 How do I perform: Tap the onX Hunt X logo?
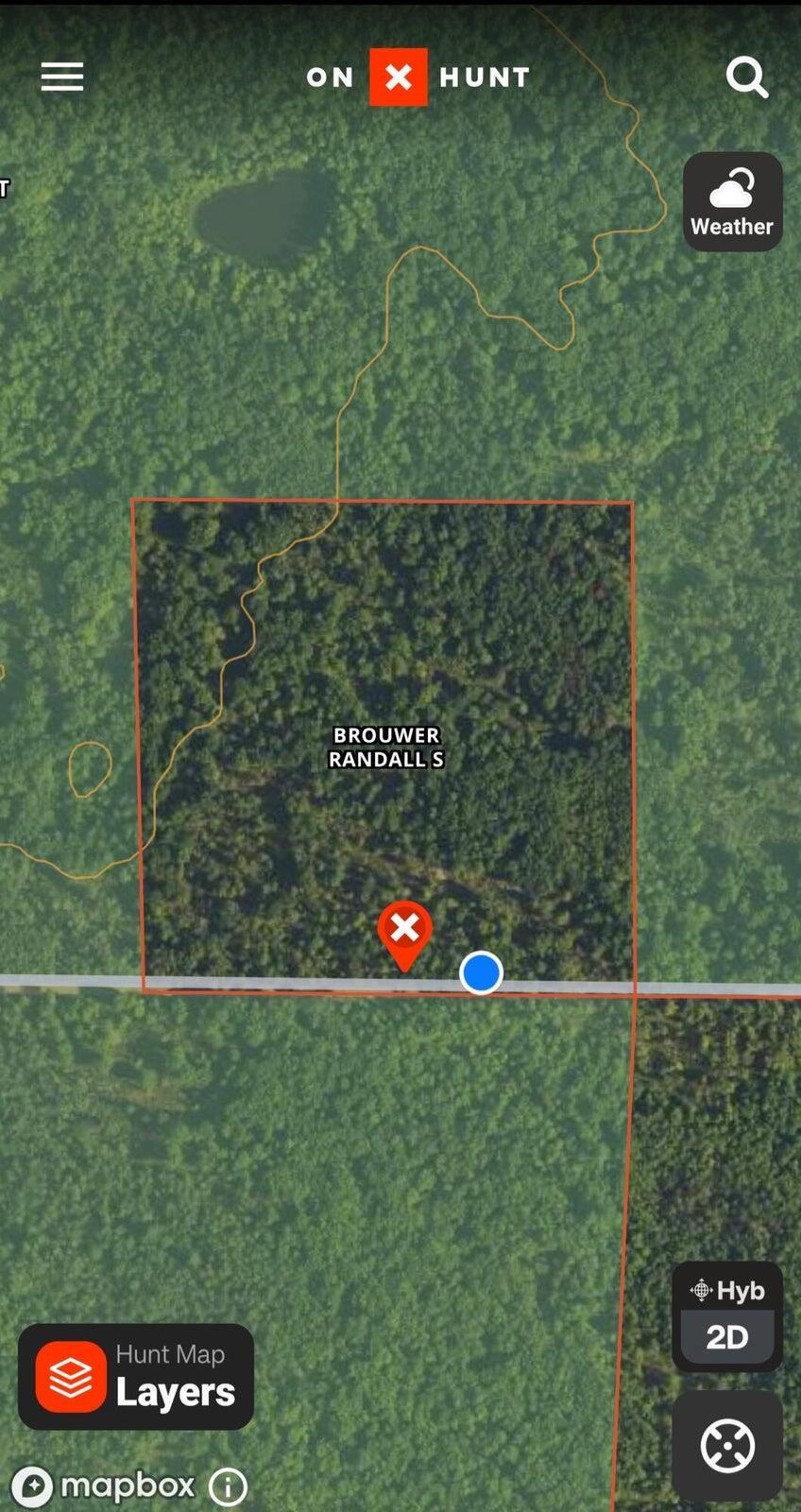pos(399,77)
